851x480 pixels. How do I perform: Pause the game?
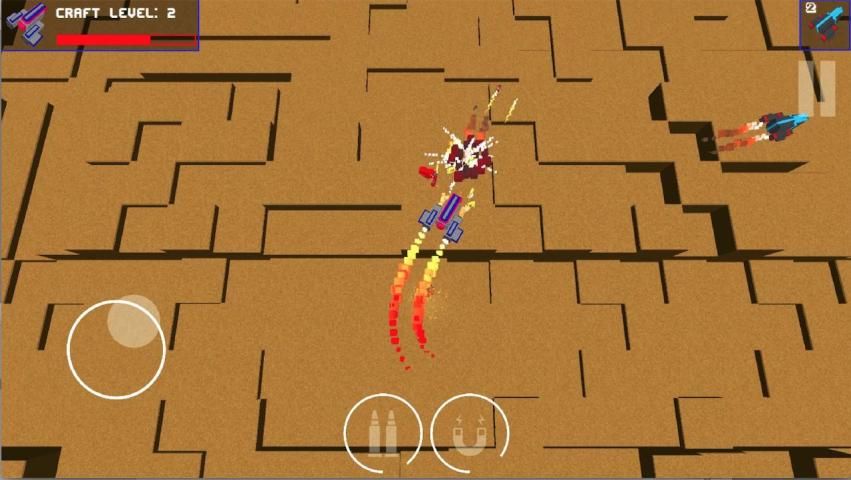click(x=816, y=88)
